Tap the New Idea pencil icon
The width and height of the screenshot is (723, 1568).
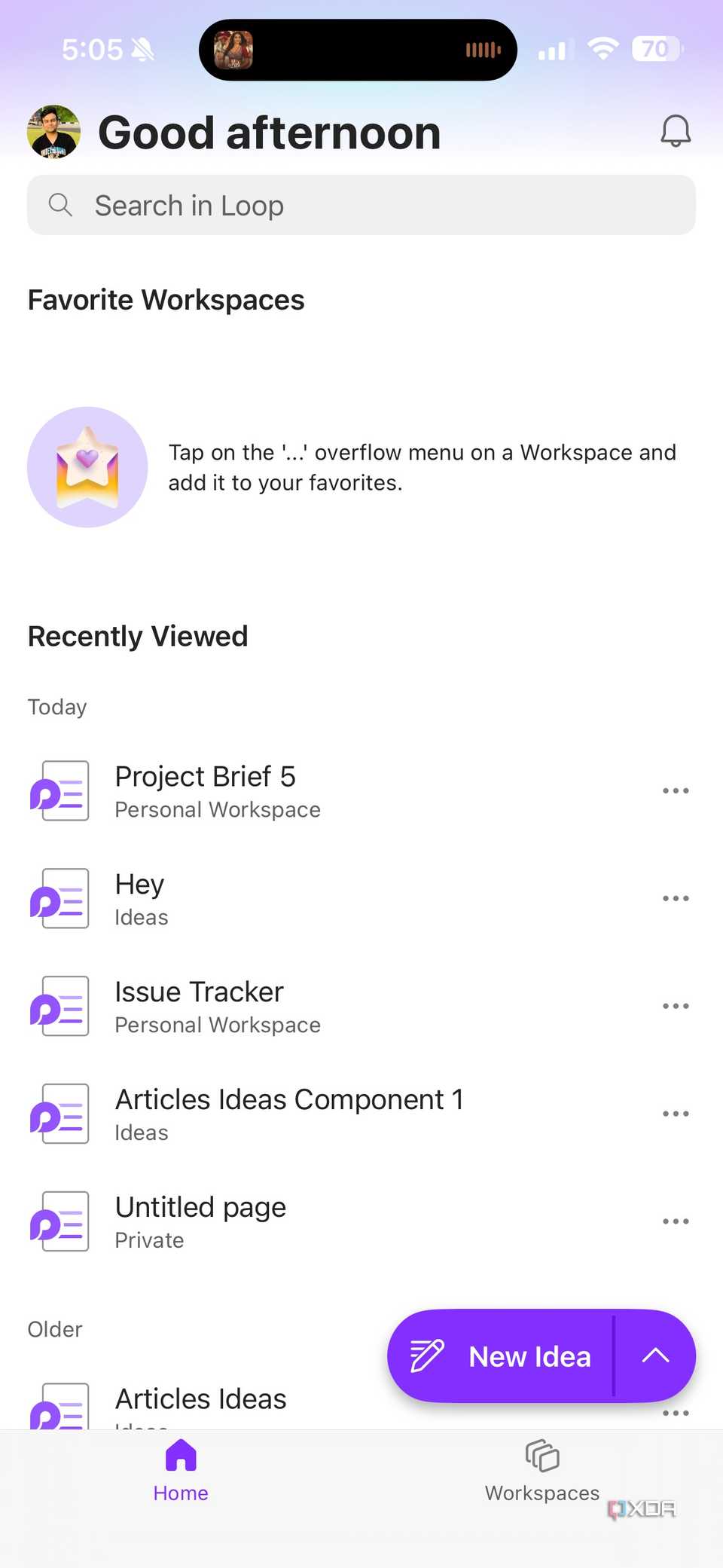pos(427,1356)
